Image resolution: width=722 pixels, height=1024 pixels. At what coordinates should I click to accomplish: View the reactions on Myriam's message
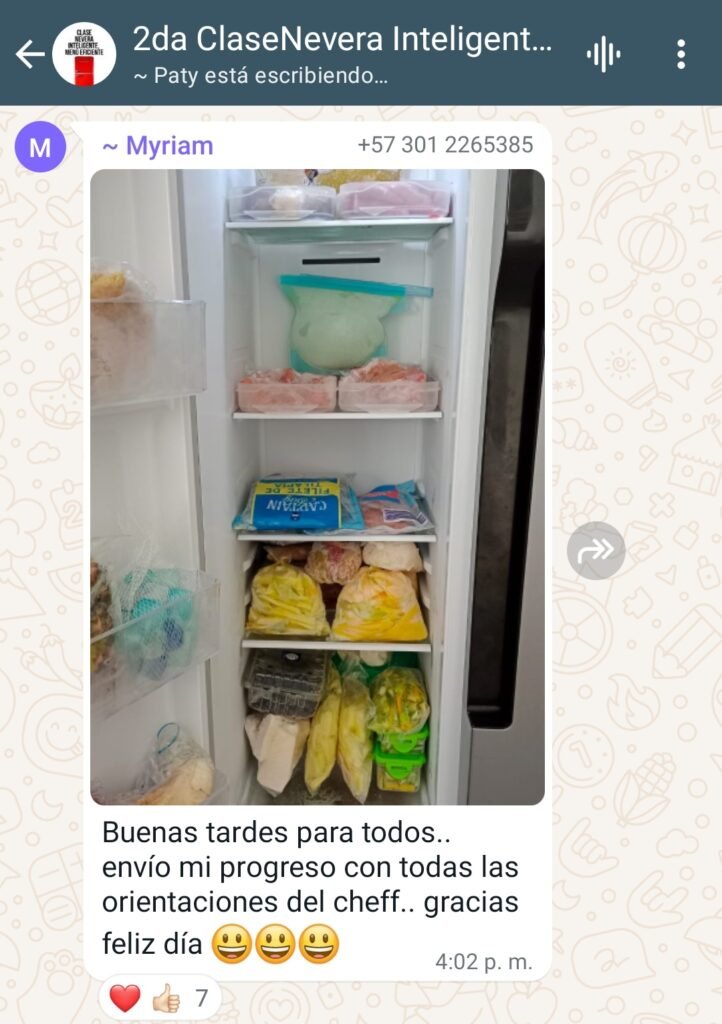[159, 998]
